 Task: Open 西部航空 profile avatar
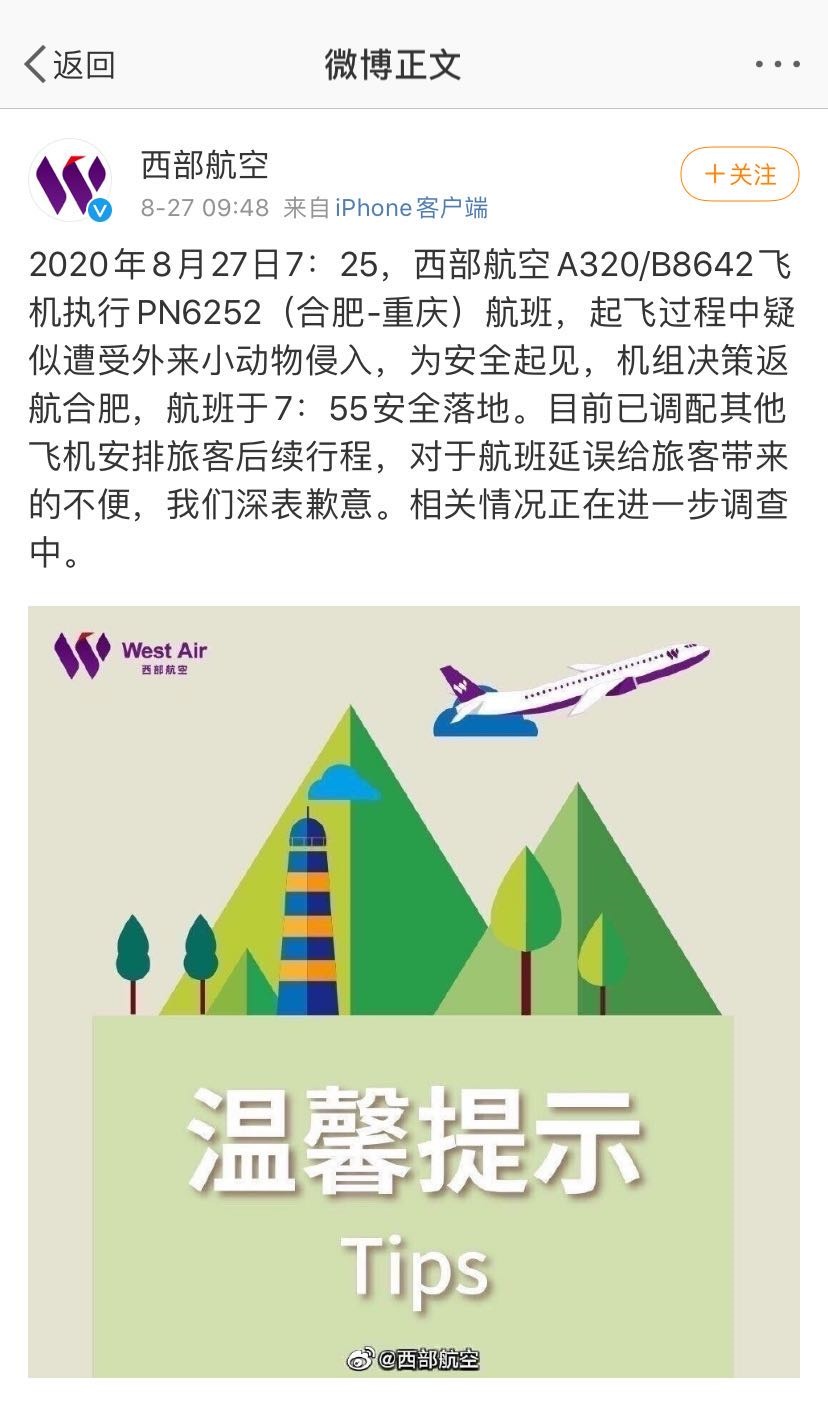coord(70,180)
